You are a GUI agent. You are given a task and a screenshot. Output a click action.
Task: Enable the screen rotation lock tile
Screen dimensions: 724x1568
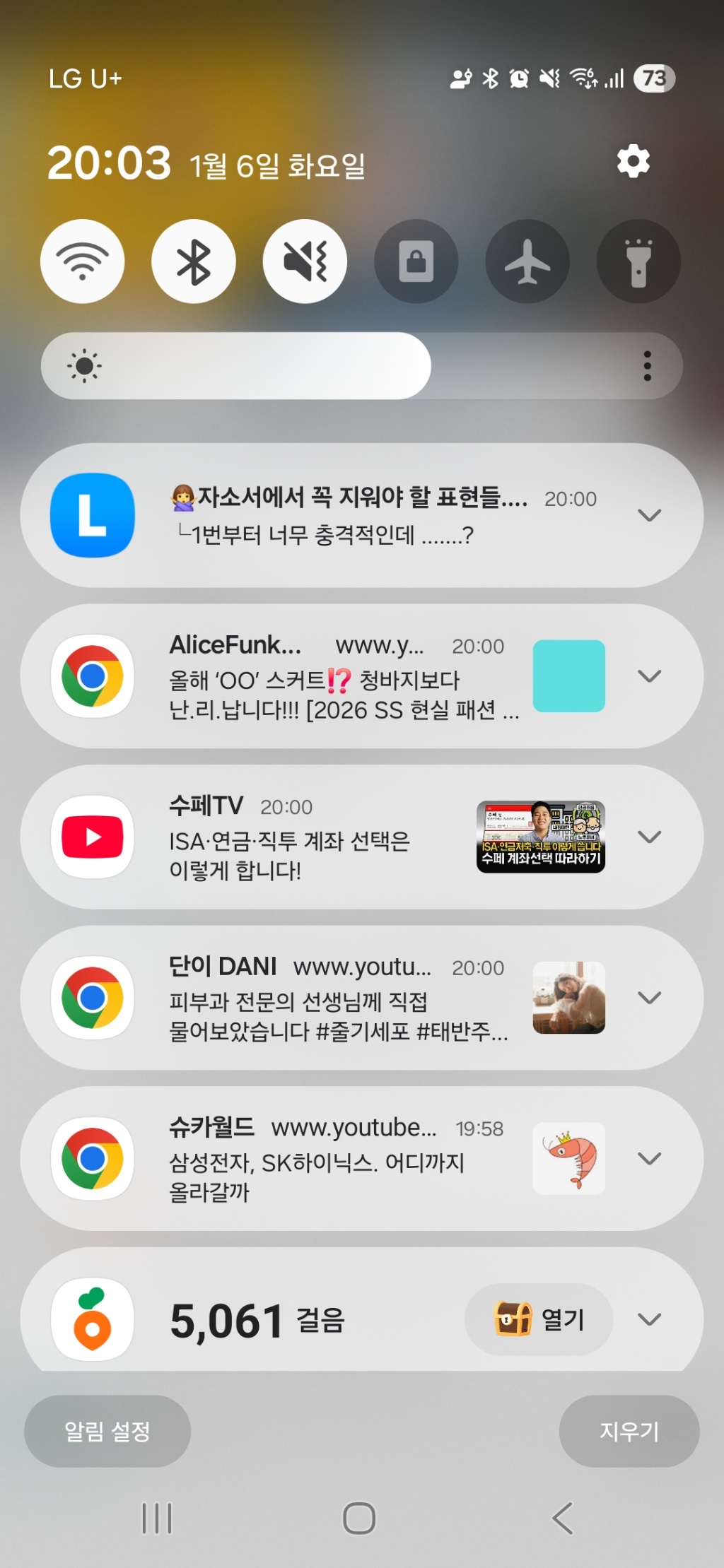pyautogui.click(x=416, y=261)
